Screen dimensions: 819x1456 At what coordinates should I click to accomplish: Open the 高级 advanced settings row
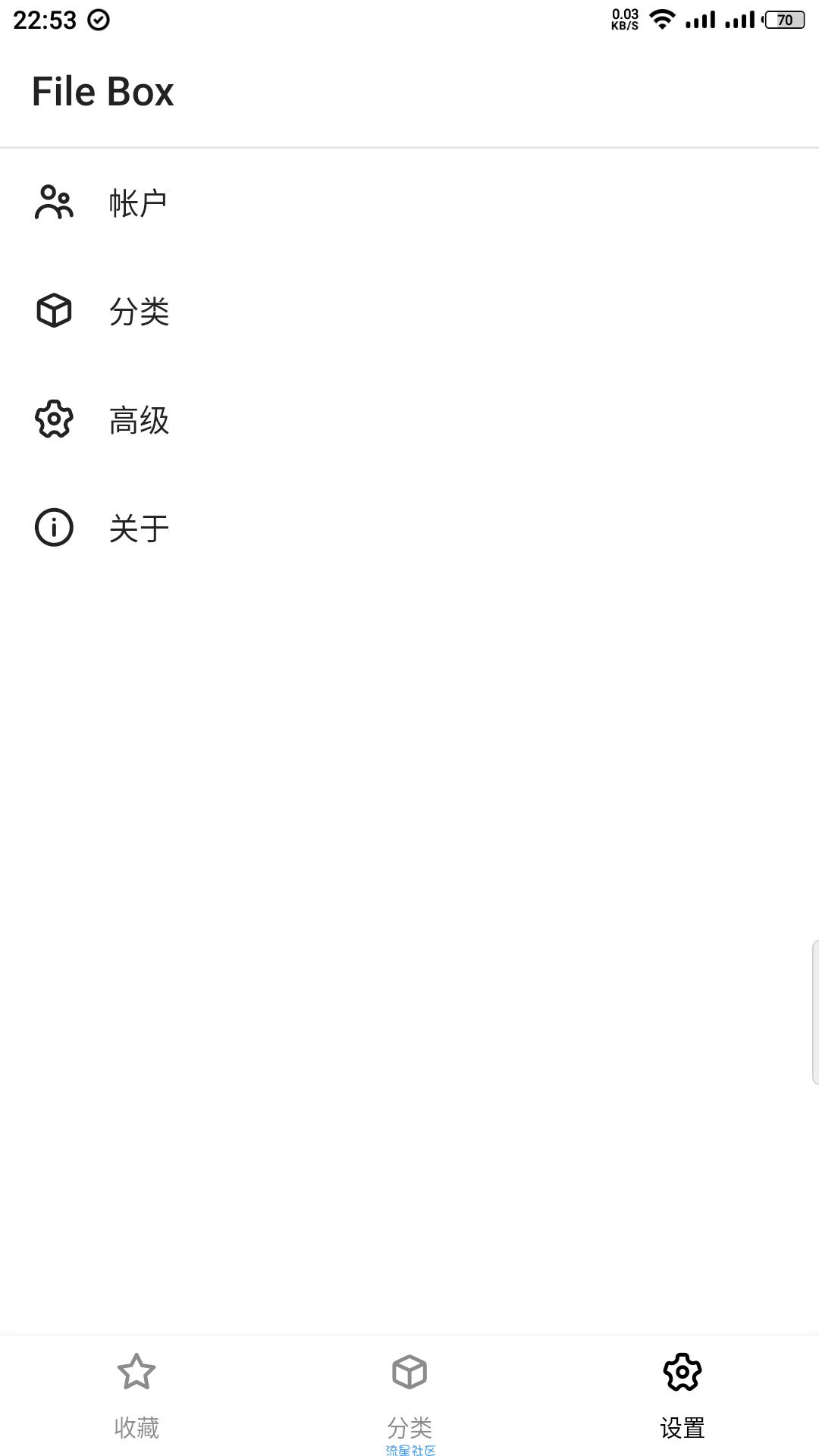pos(409,419)
